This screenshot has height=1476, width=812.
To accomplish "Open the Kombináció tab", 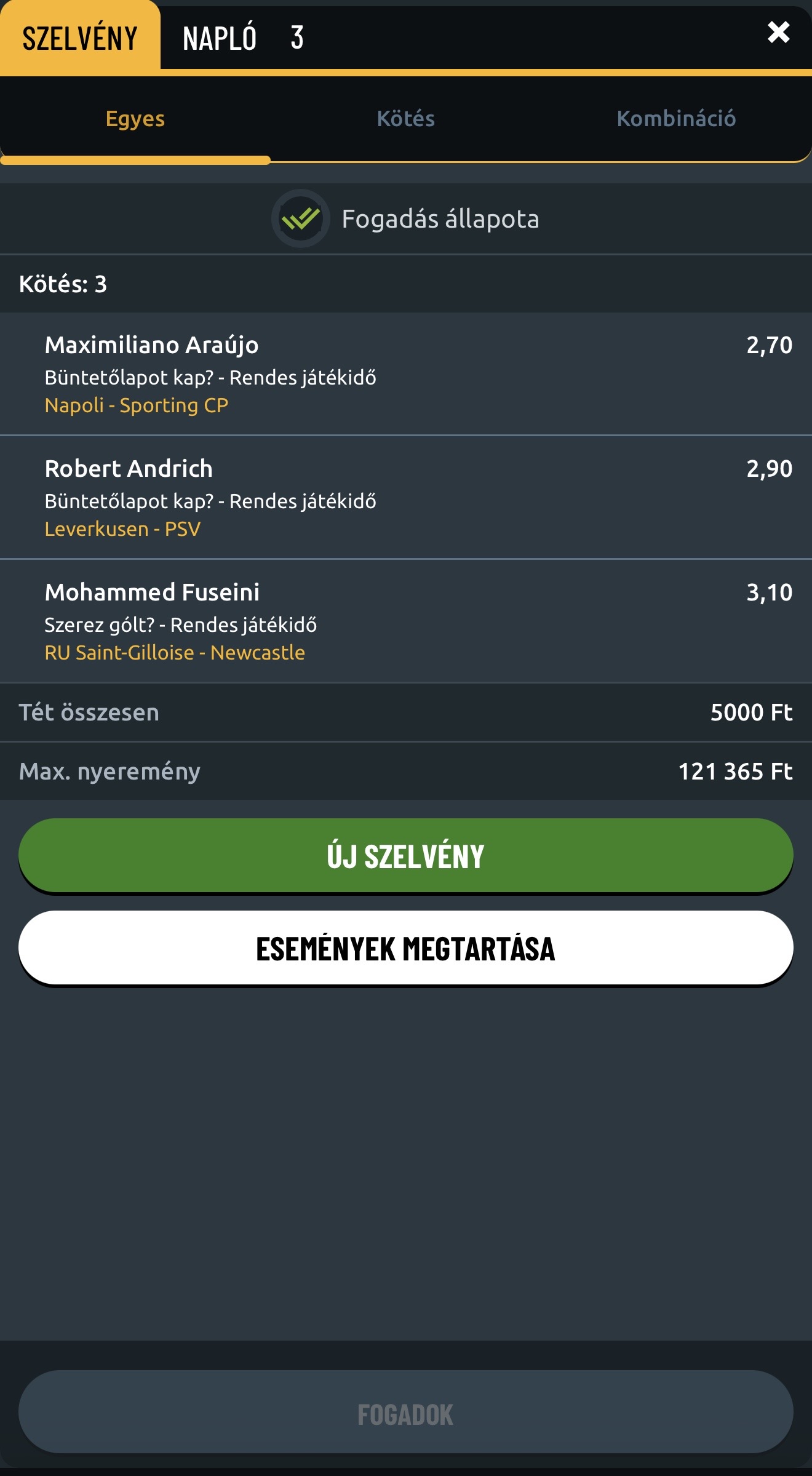I will coord(676,119).
